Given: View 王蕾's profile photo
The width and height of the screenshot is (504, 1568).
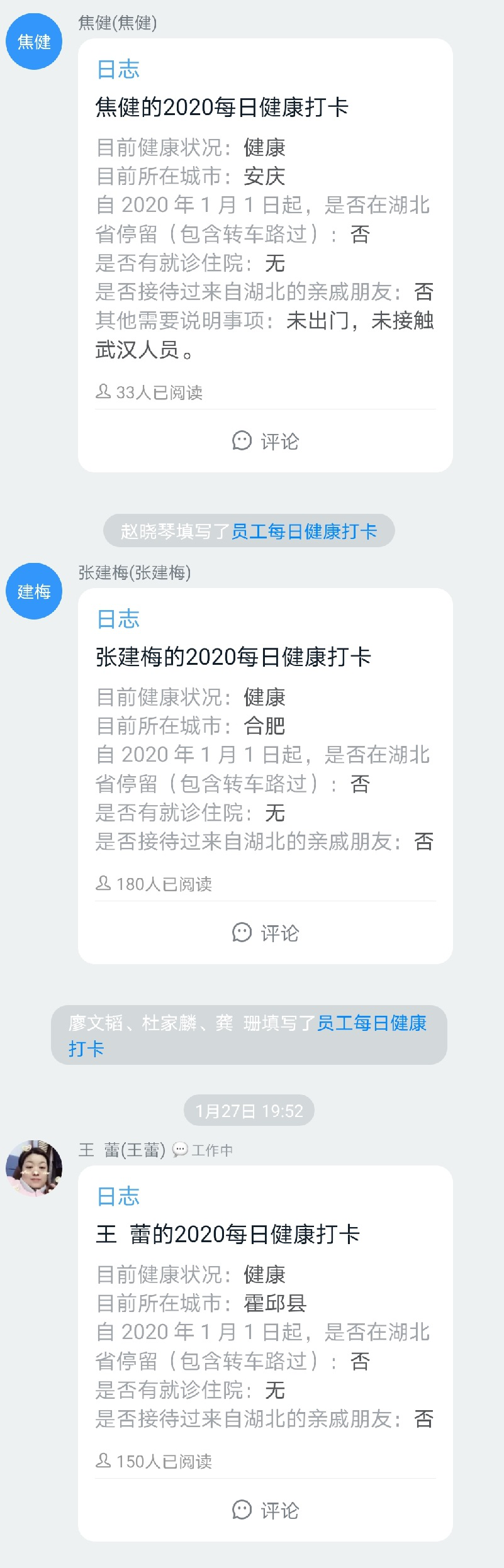Looking at the screenshot, I should click(34, 1167).
